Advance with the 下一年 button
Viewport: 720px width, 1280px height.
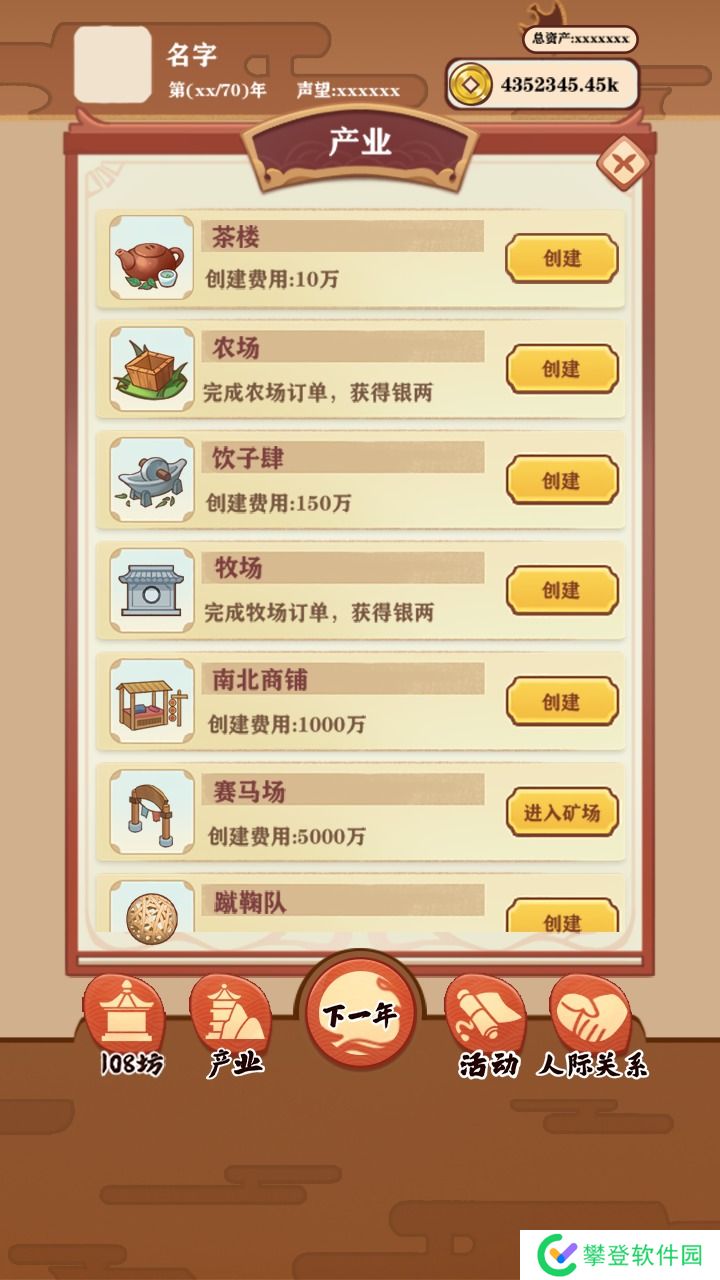pyautogui.click(x=360, y=1015)
